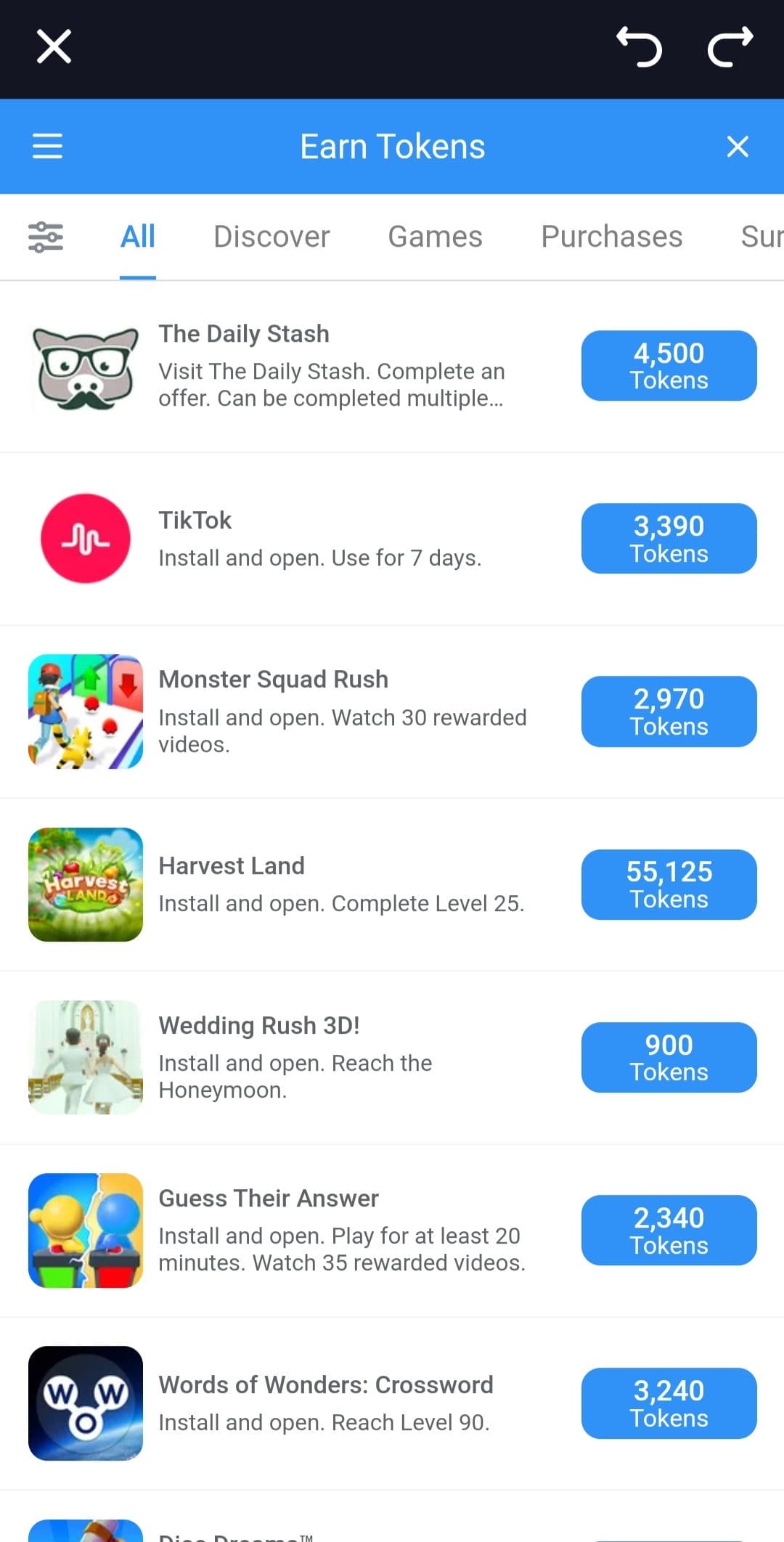Tap the 55,125 Tokens button

pyautogui.click(x=669, y=884)
